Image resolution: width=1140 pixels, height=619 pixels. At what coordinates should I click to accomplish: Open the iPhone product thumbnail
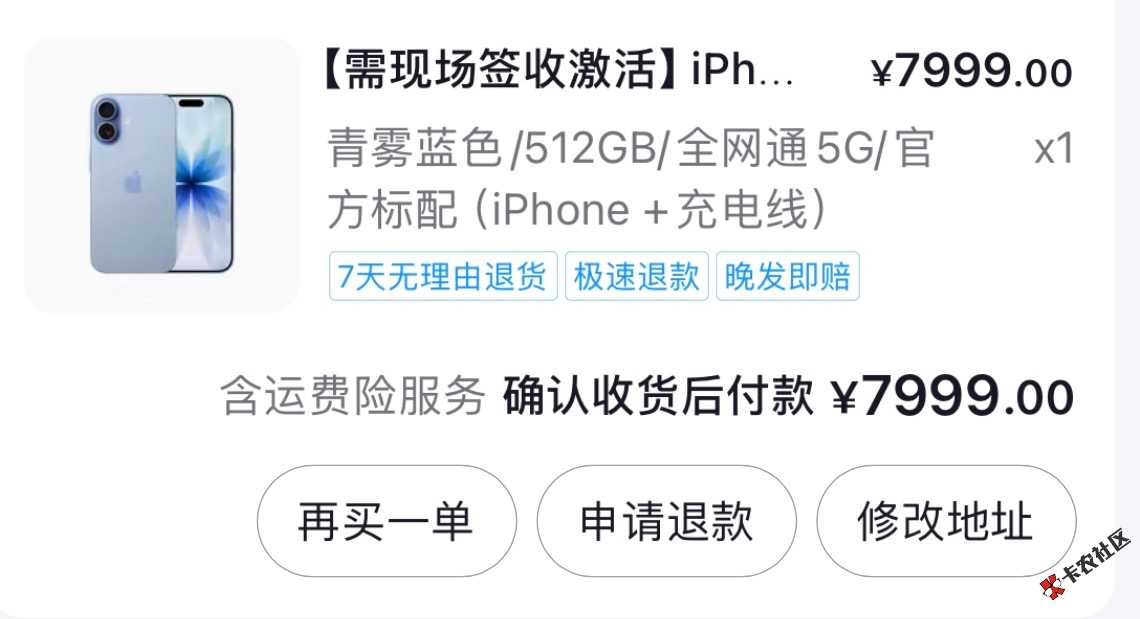162,177
